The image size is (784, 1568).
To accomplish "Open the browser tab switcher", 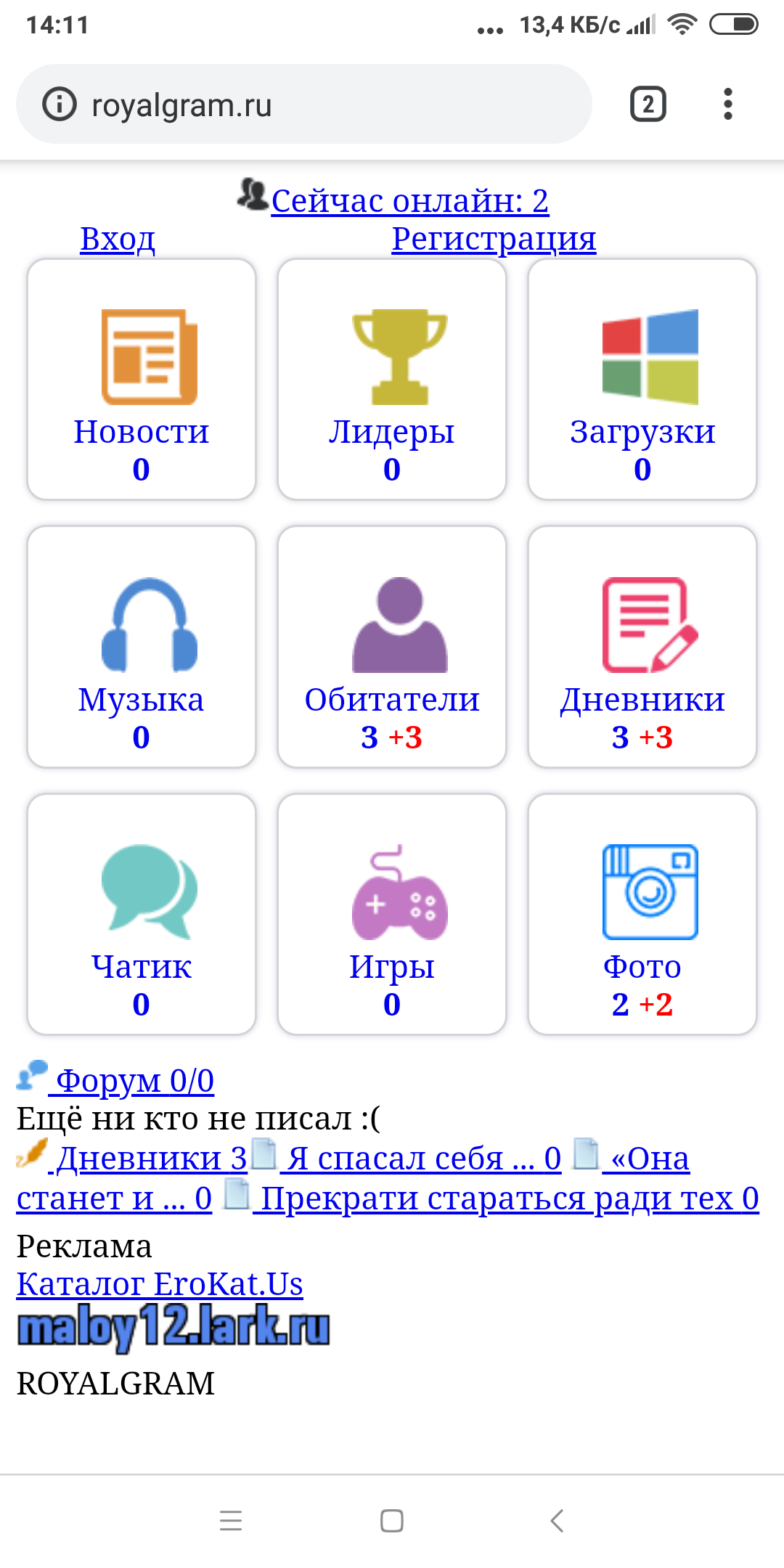I will click(x=648, y=105).
